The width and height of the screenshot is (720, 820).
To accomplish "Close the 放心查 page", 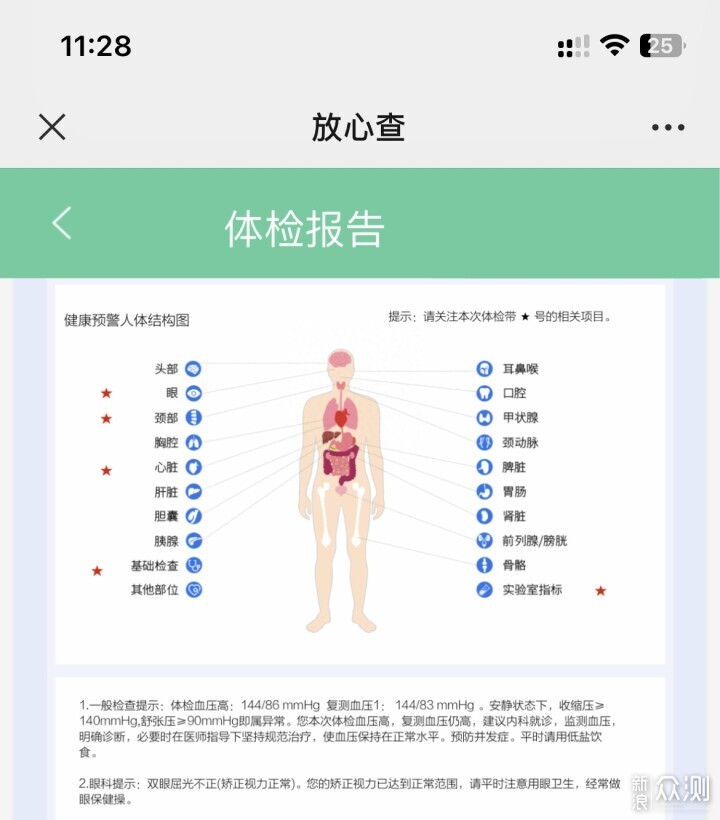I will [x=52, y=127].
